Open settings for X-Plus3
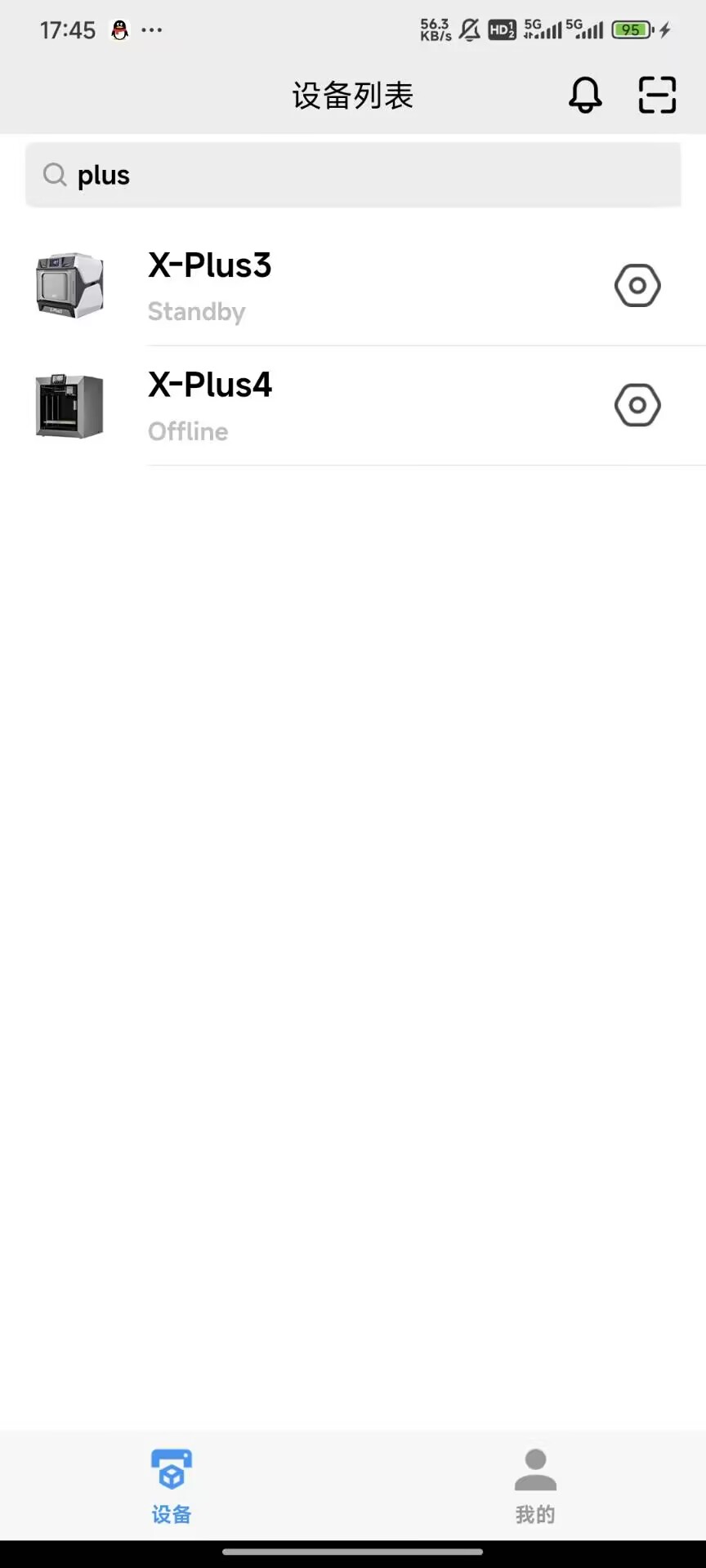This screenshot has width=706, height=1568. [637, 286]
